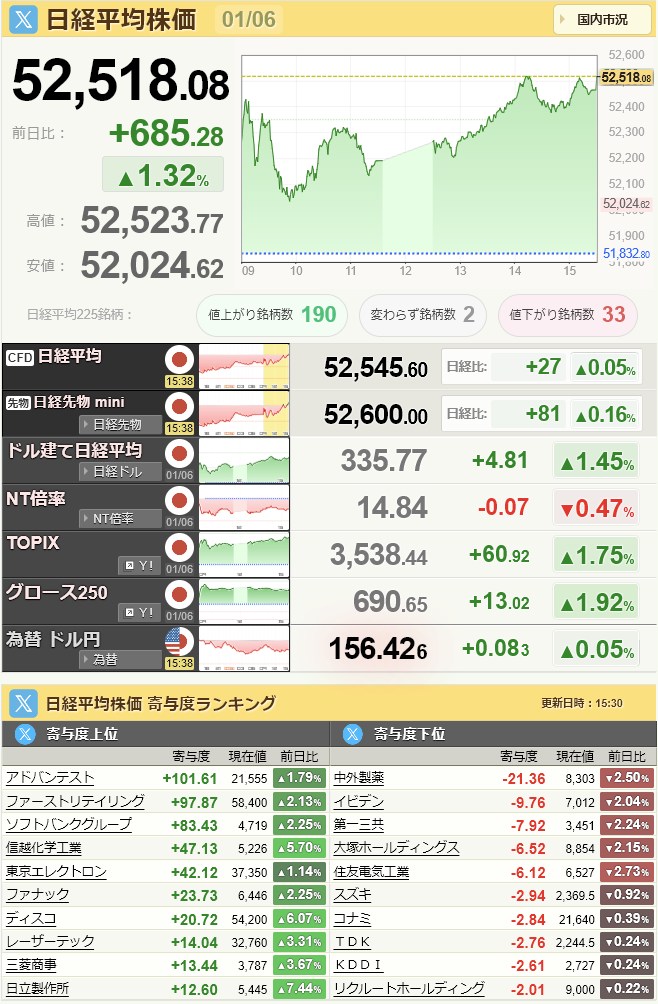Share 日経平均株価 via the X icon
The image size is (658, 1004).
pyautogui.click(x=23, y=19)
